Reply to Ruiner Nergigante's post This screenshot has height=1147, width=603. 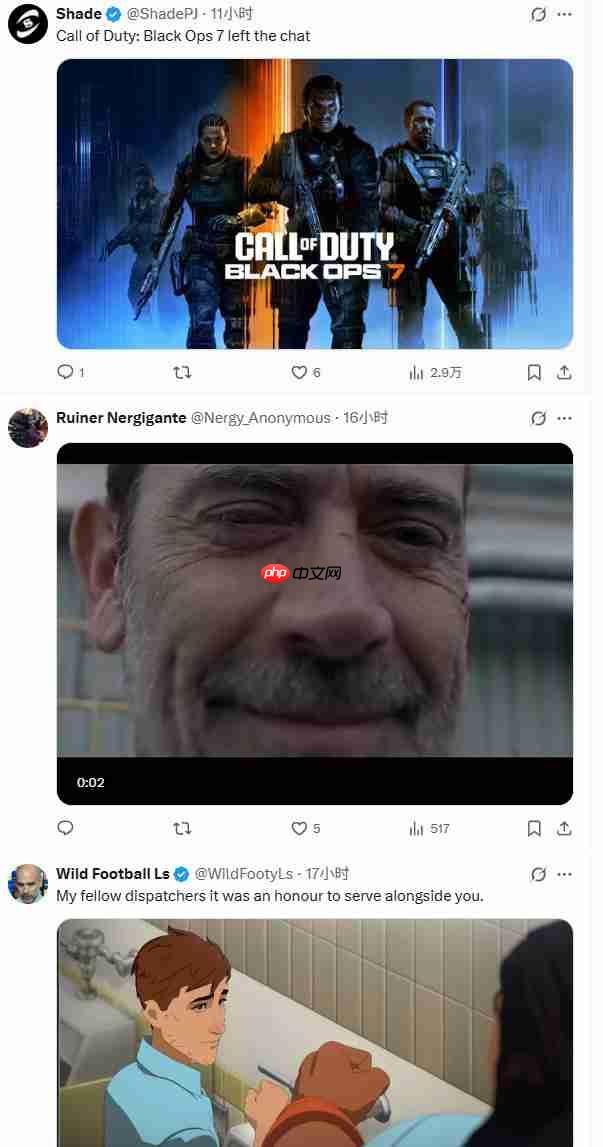(66, 828)
